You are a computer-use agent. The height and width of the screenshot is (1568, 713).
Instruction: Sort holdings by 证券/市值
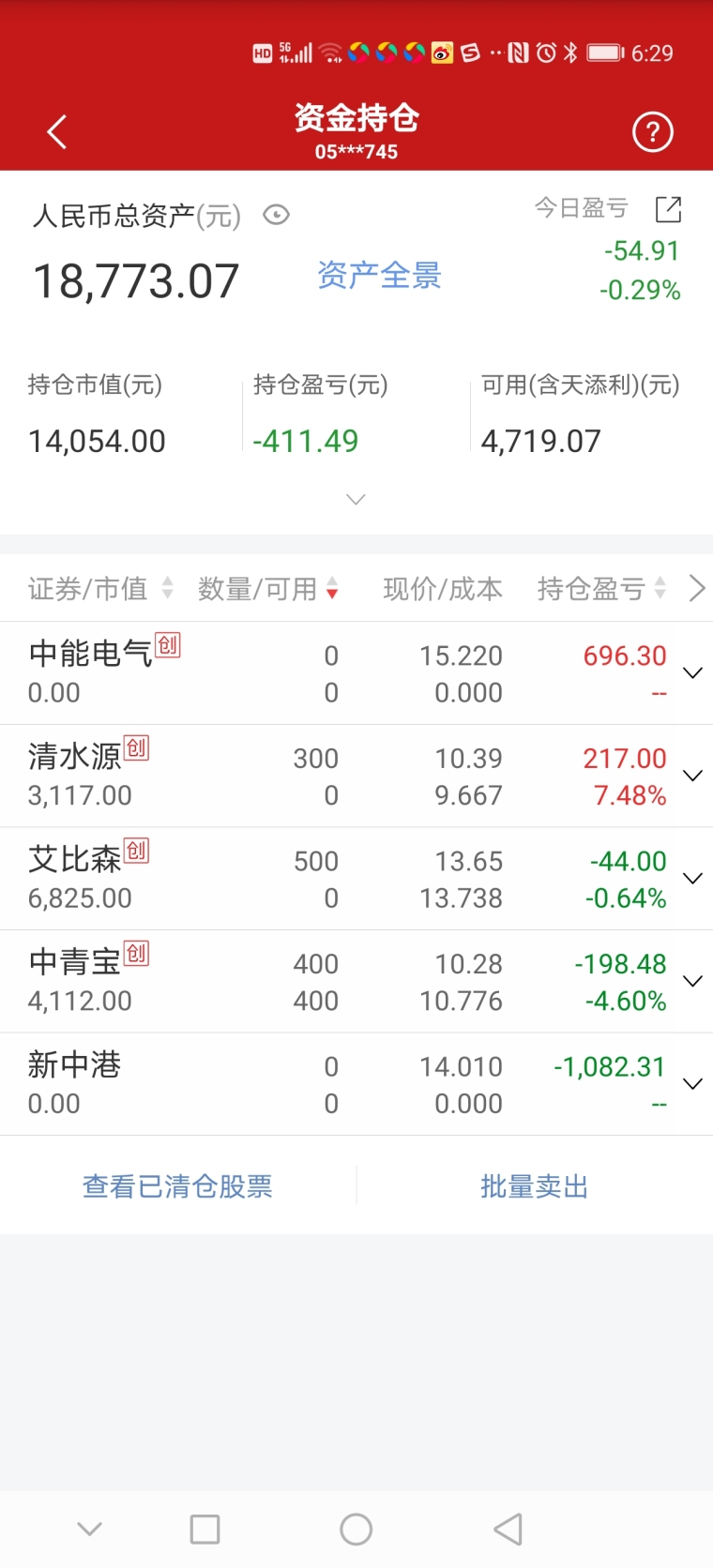point(100,589)
